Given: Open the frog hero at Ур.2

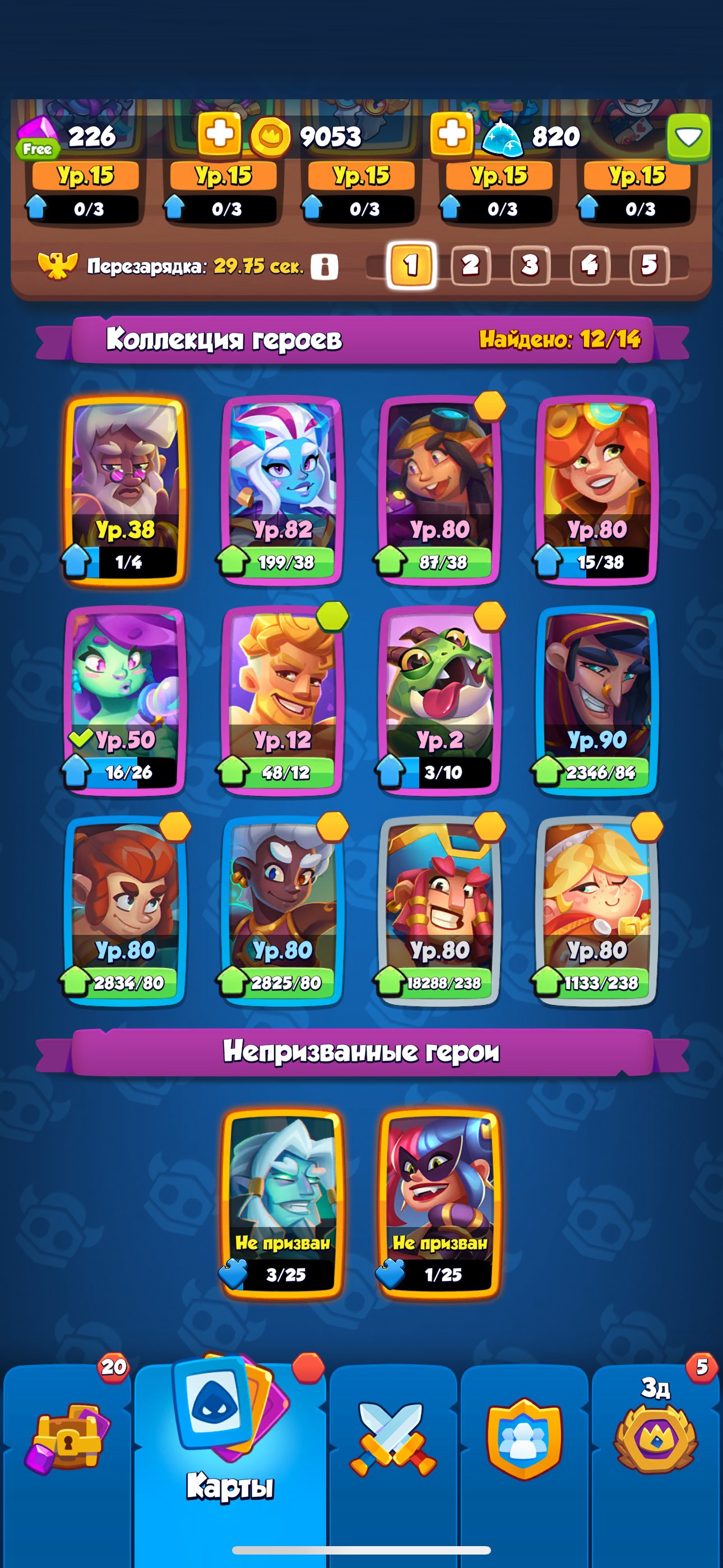Looking at the screenshot, I should point(439,701).
